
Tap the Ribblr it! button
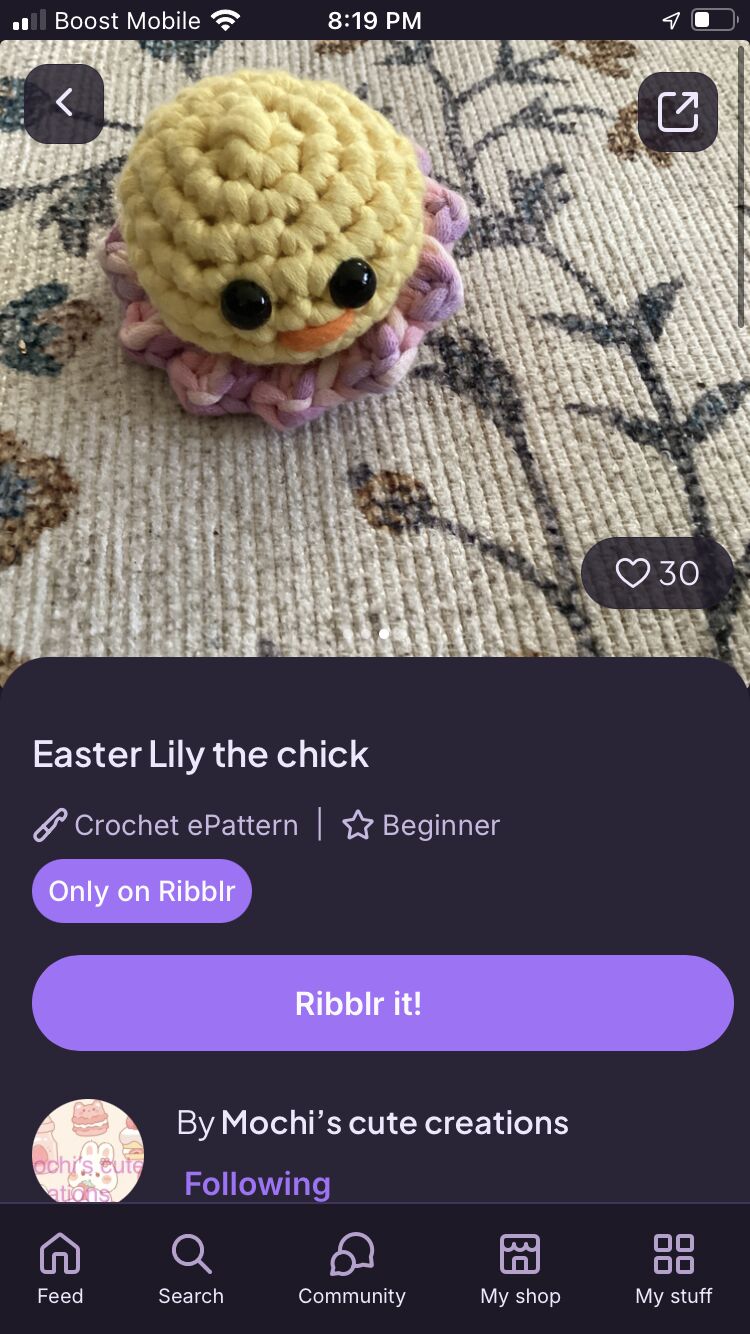coord(383,1003)
